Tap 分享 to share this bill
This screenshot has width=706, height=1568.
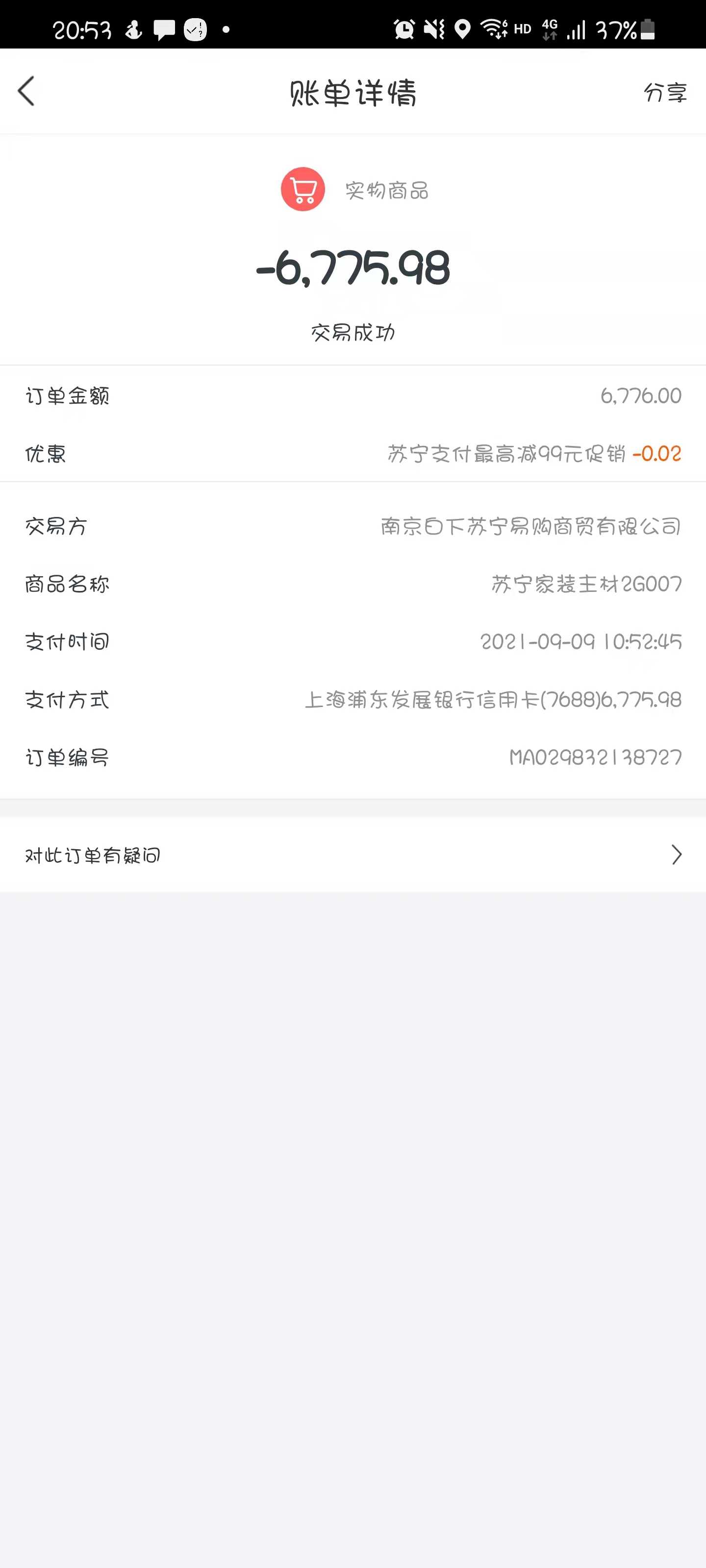(x=665, y=93)
